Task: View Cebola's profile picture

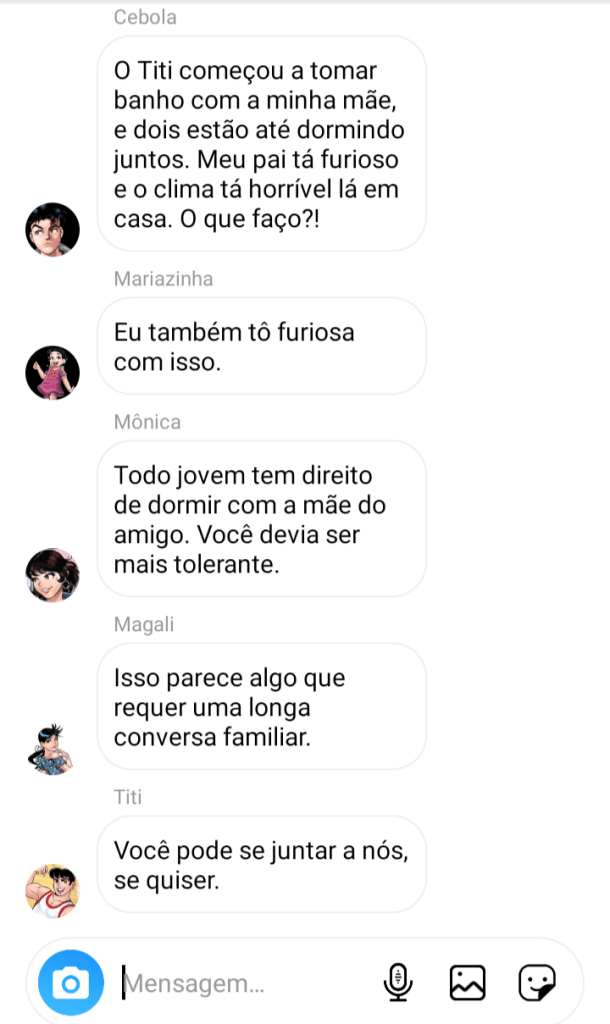Action: click(x=52, y=230)
